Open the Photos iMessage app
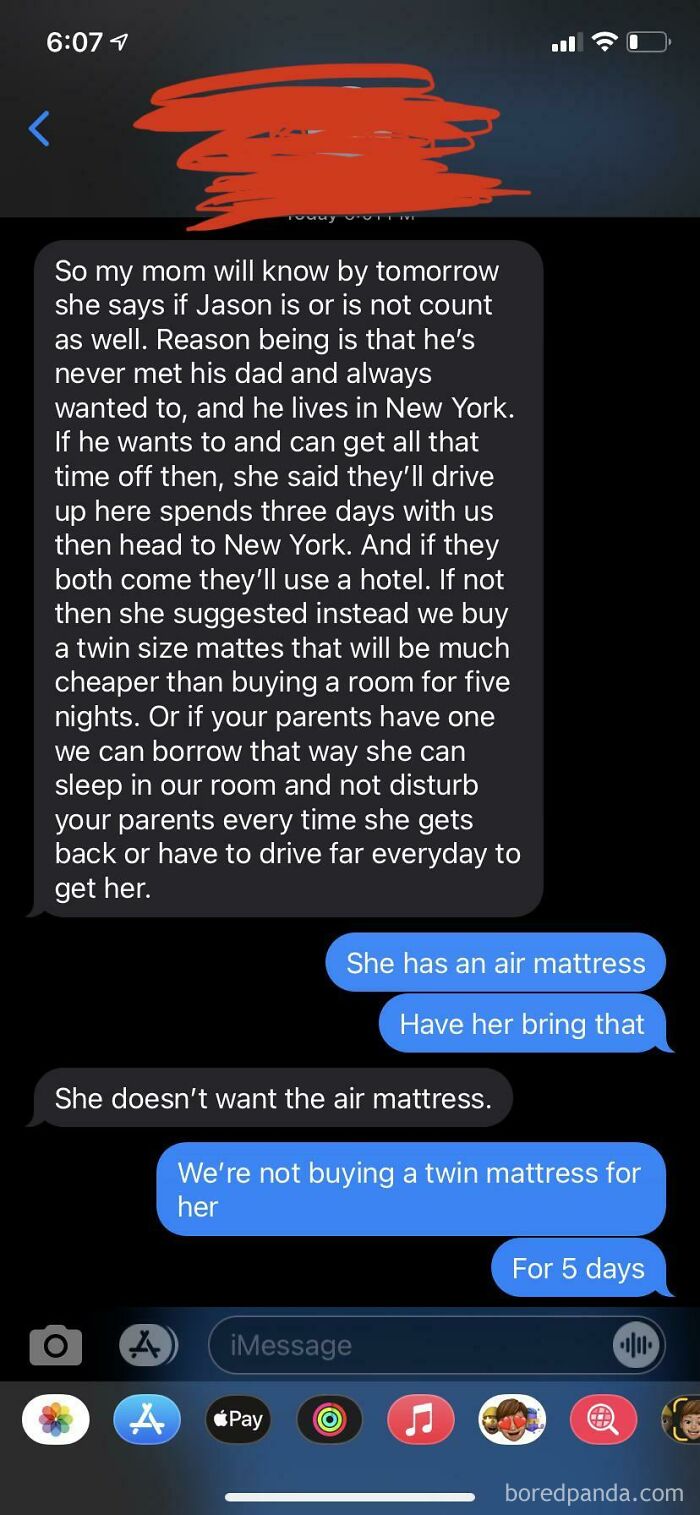This screenshot has width=700, height=1515. click(x=56, y=1419)
